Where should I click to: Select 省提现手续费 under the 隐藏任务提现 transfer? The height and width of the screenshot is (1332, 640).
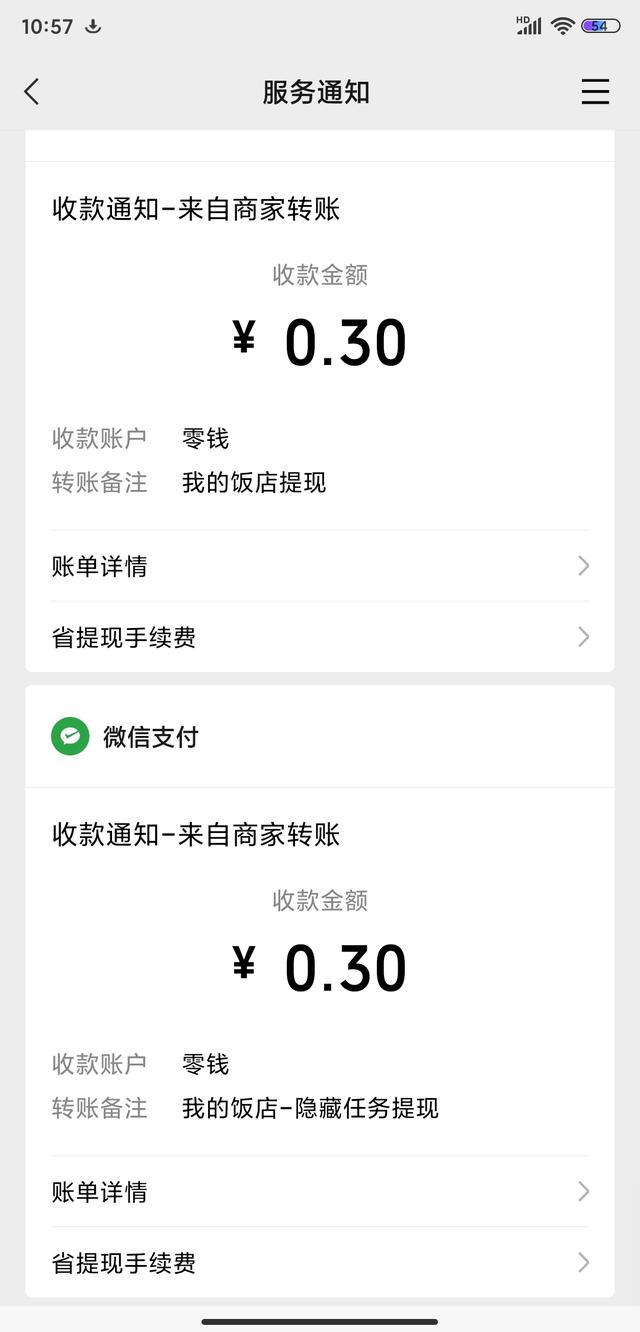(320, 1263)
